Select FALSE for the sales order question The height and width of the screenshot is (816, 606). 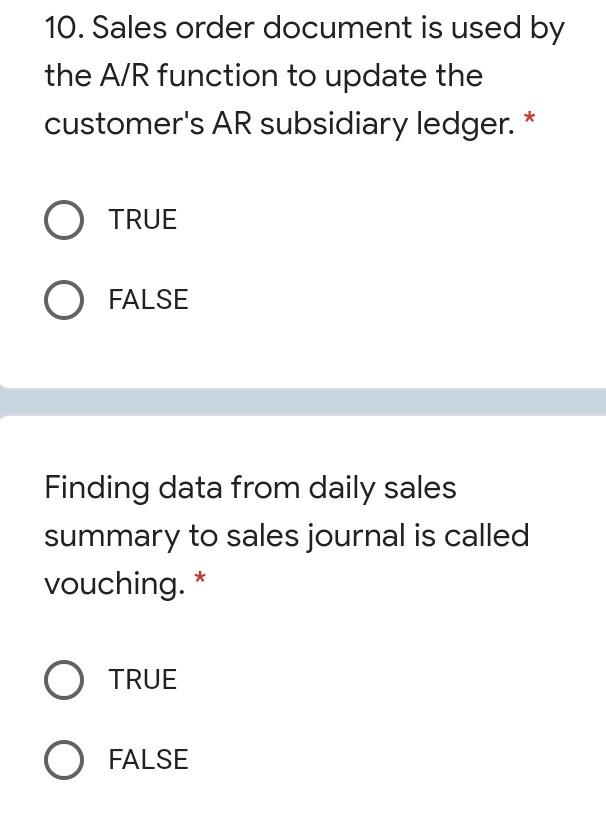(x=64, y=300)
